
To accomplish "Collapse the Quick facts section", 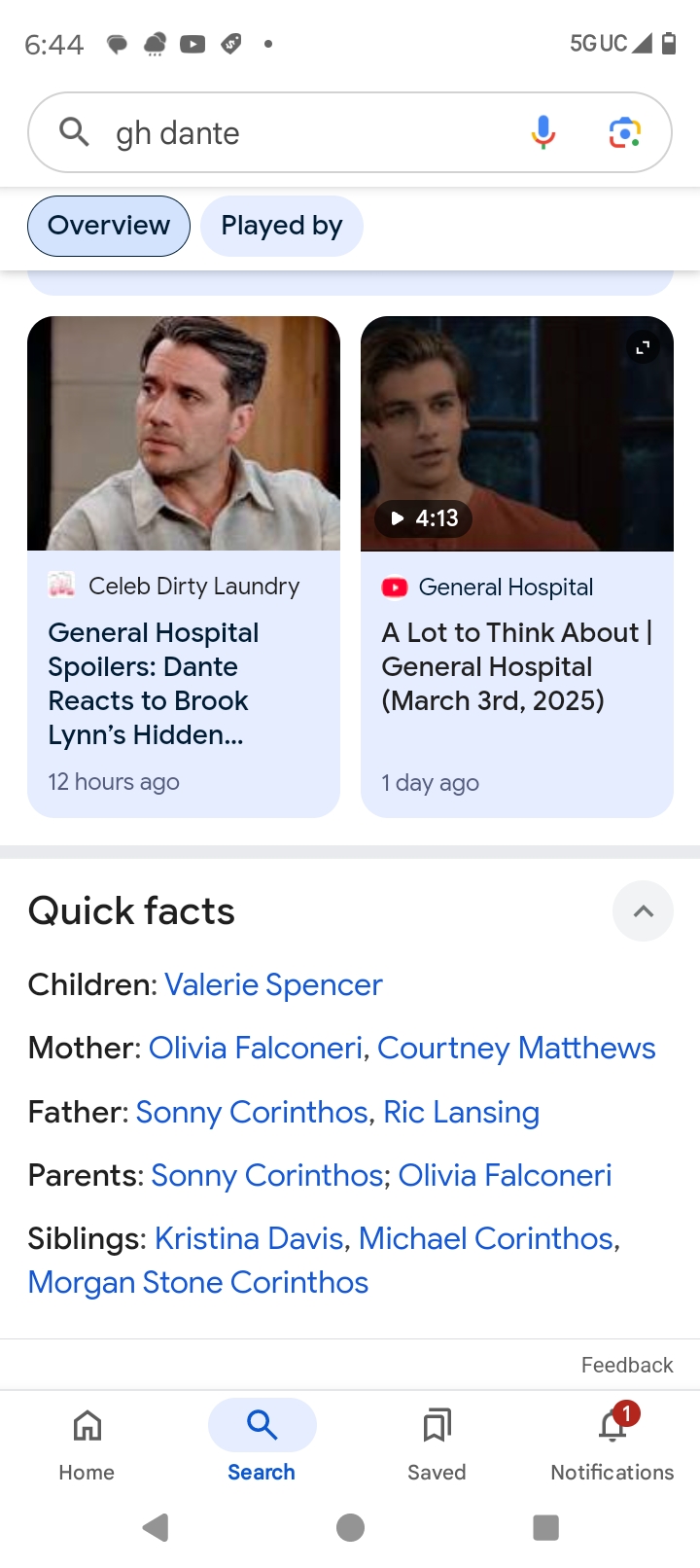I will (643, 911).
